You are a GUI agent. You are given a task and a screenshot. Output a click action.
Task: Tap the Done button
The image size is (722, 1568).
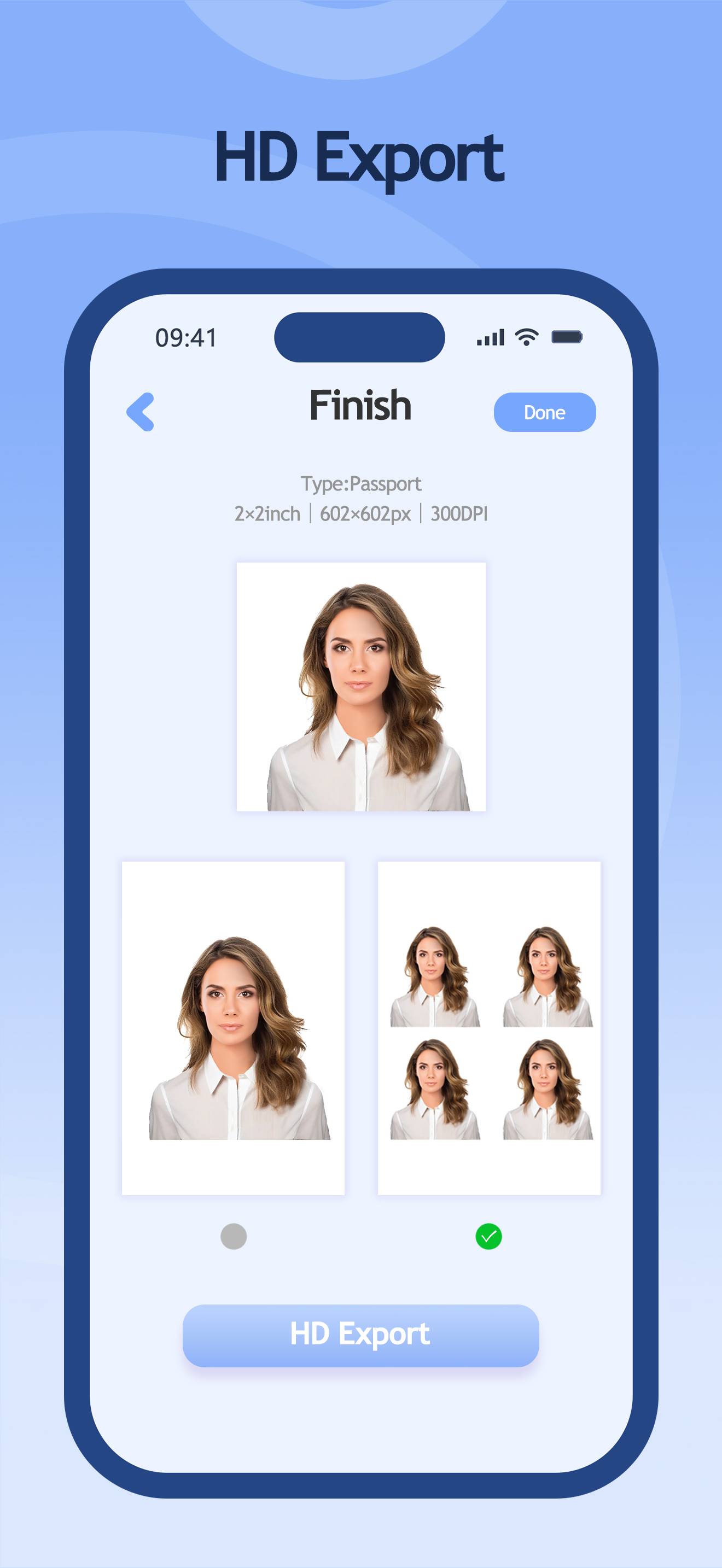click(x=545, y=412)
